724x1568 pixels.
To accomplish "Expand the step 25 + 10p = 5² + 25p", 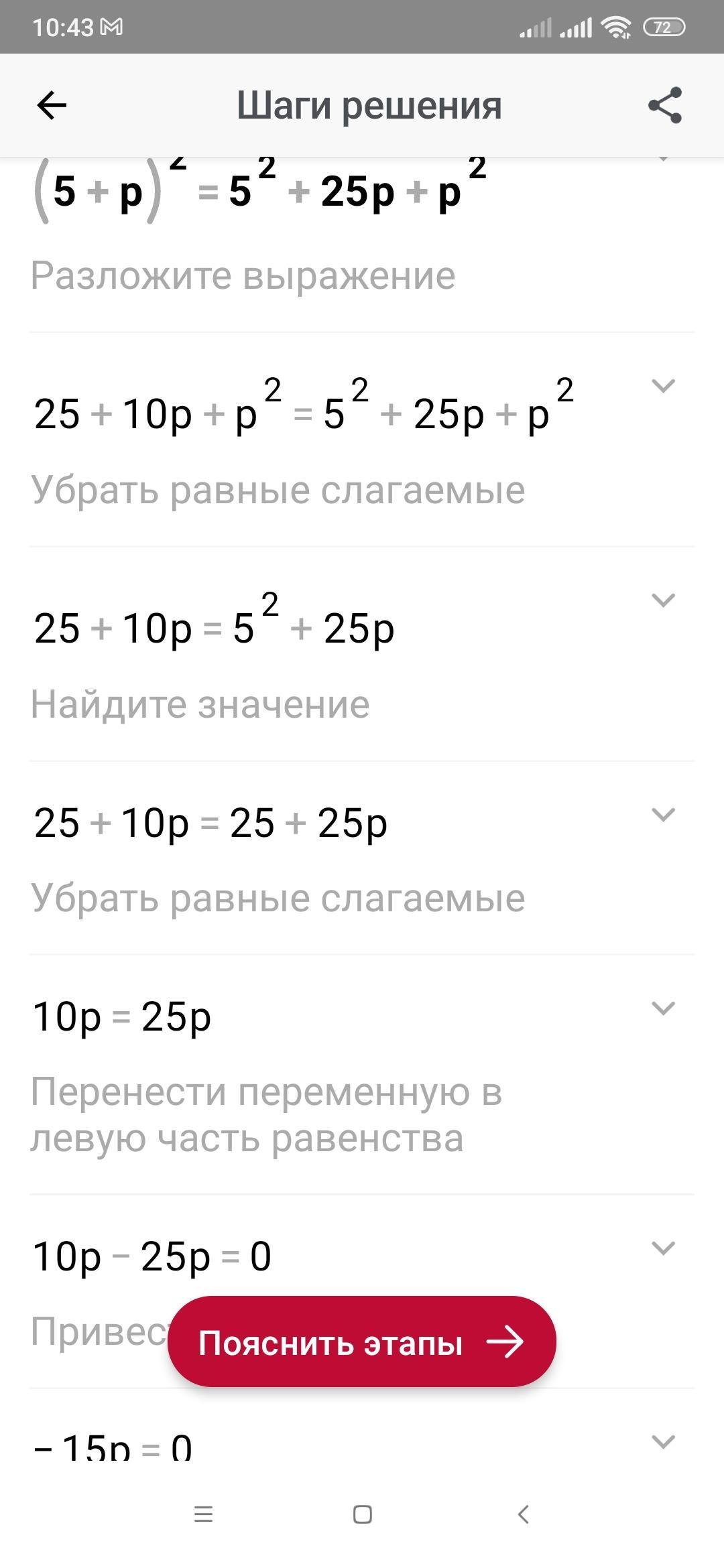I will click(663, 600).
